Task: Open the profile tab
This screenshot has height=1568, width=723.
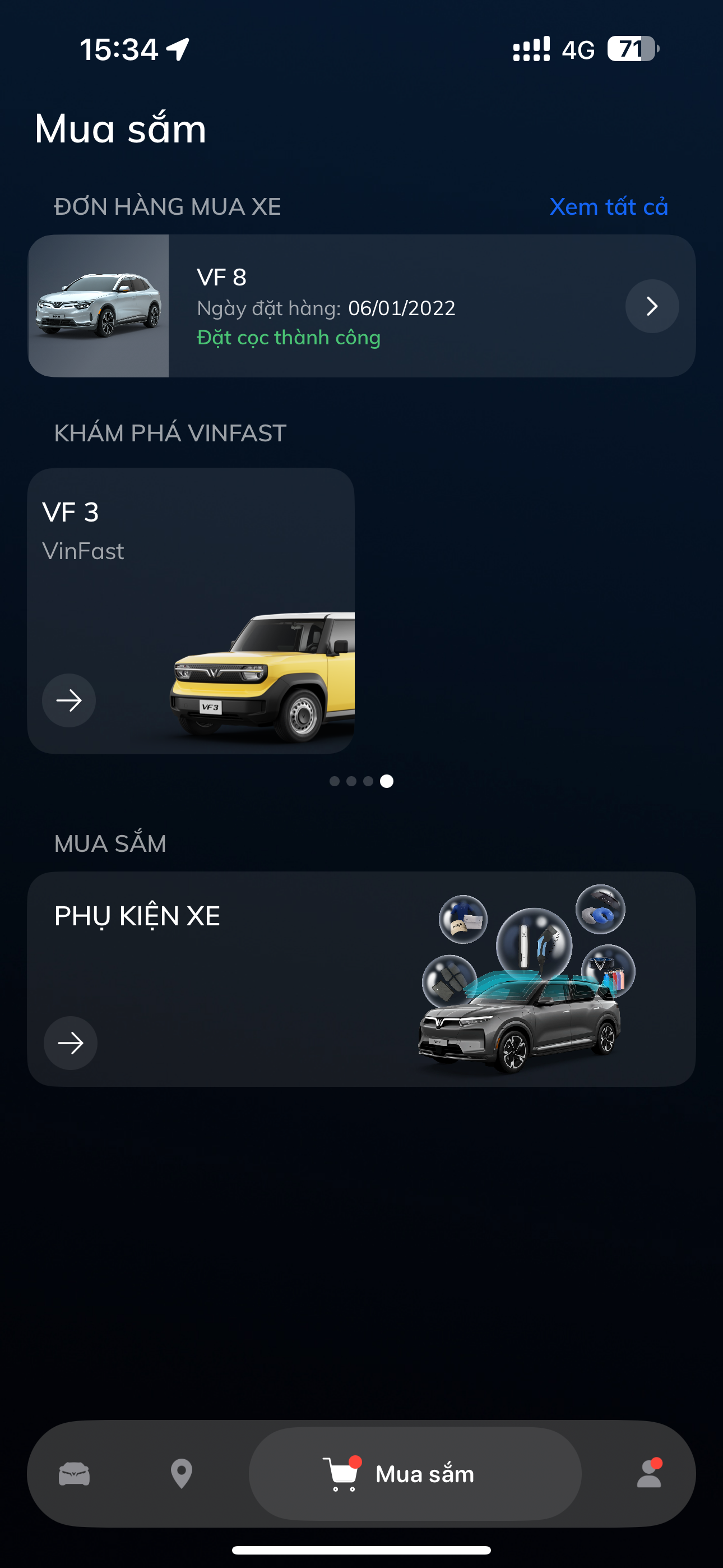Action: click(x=649, y=1474)
